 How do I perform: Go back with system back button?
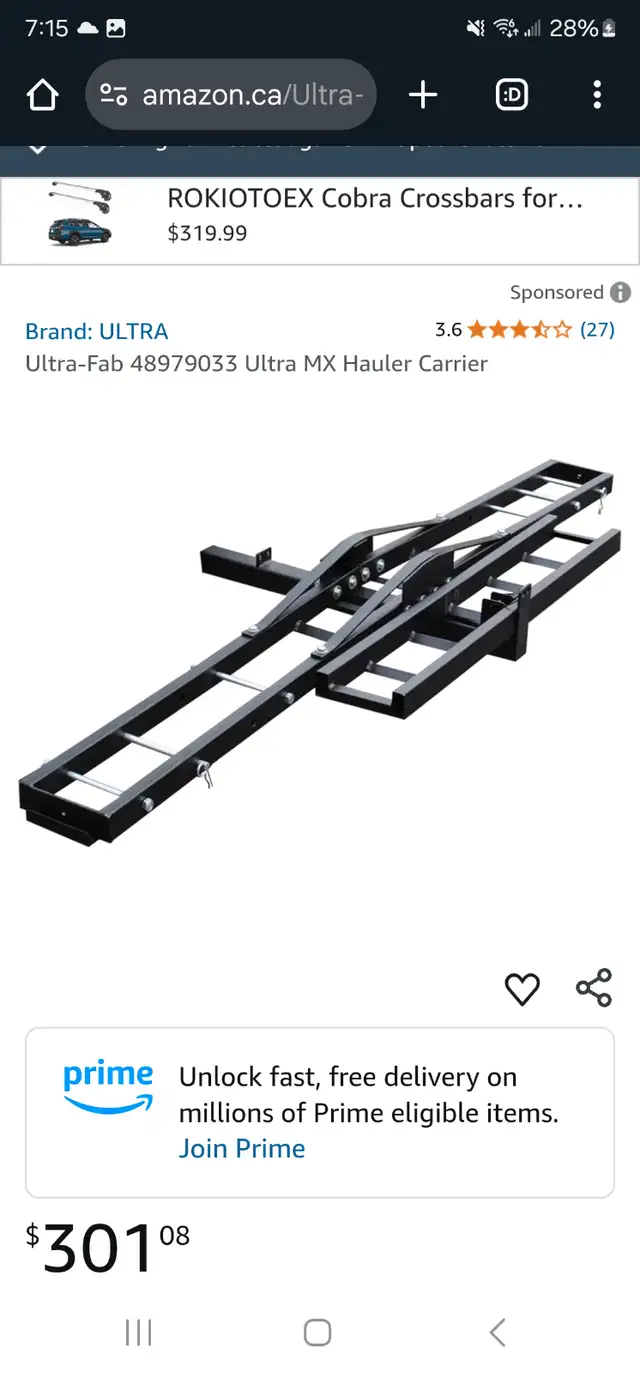coord(498,1332)
